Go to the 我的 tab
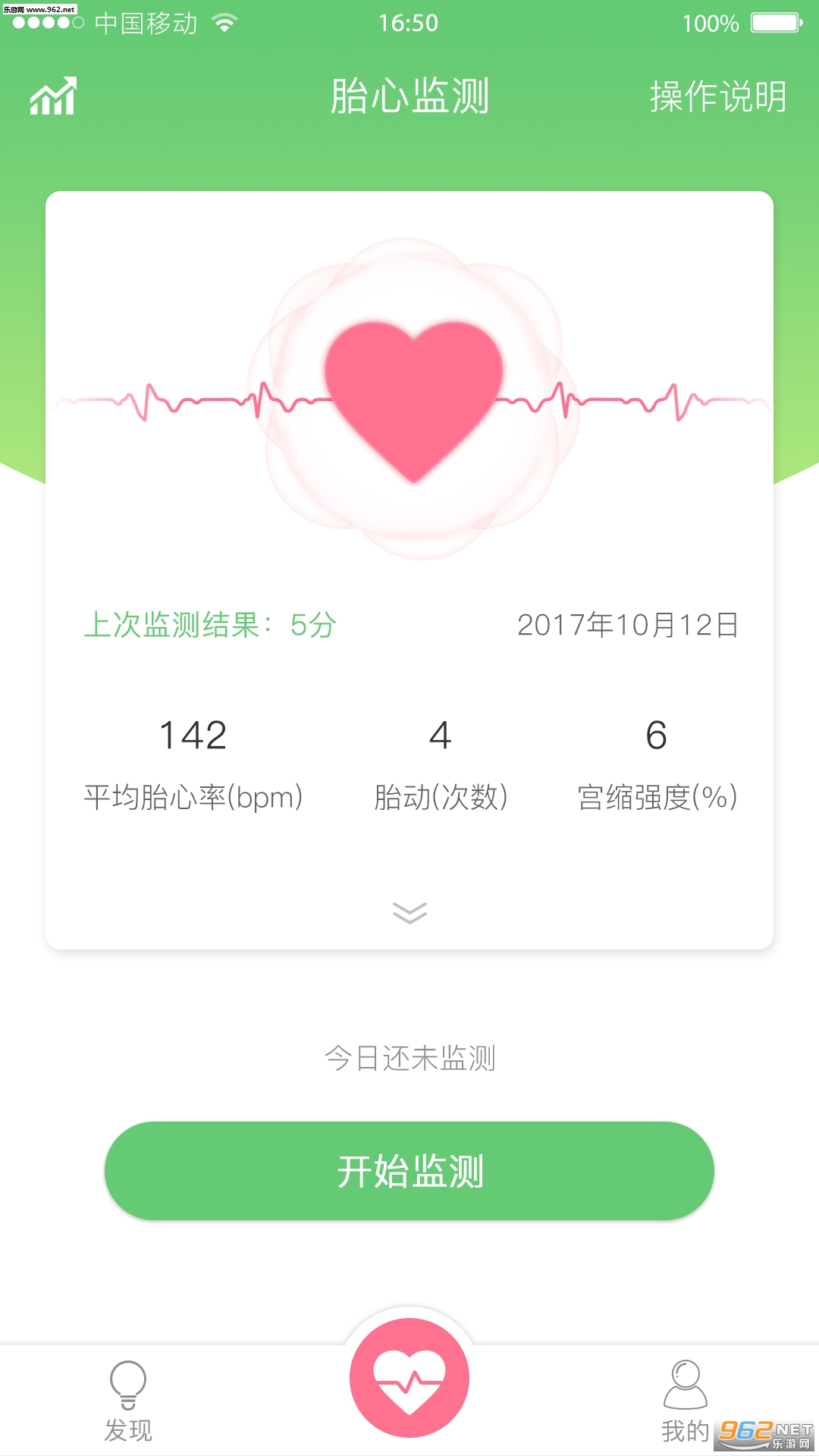 (685, 1401)
